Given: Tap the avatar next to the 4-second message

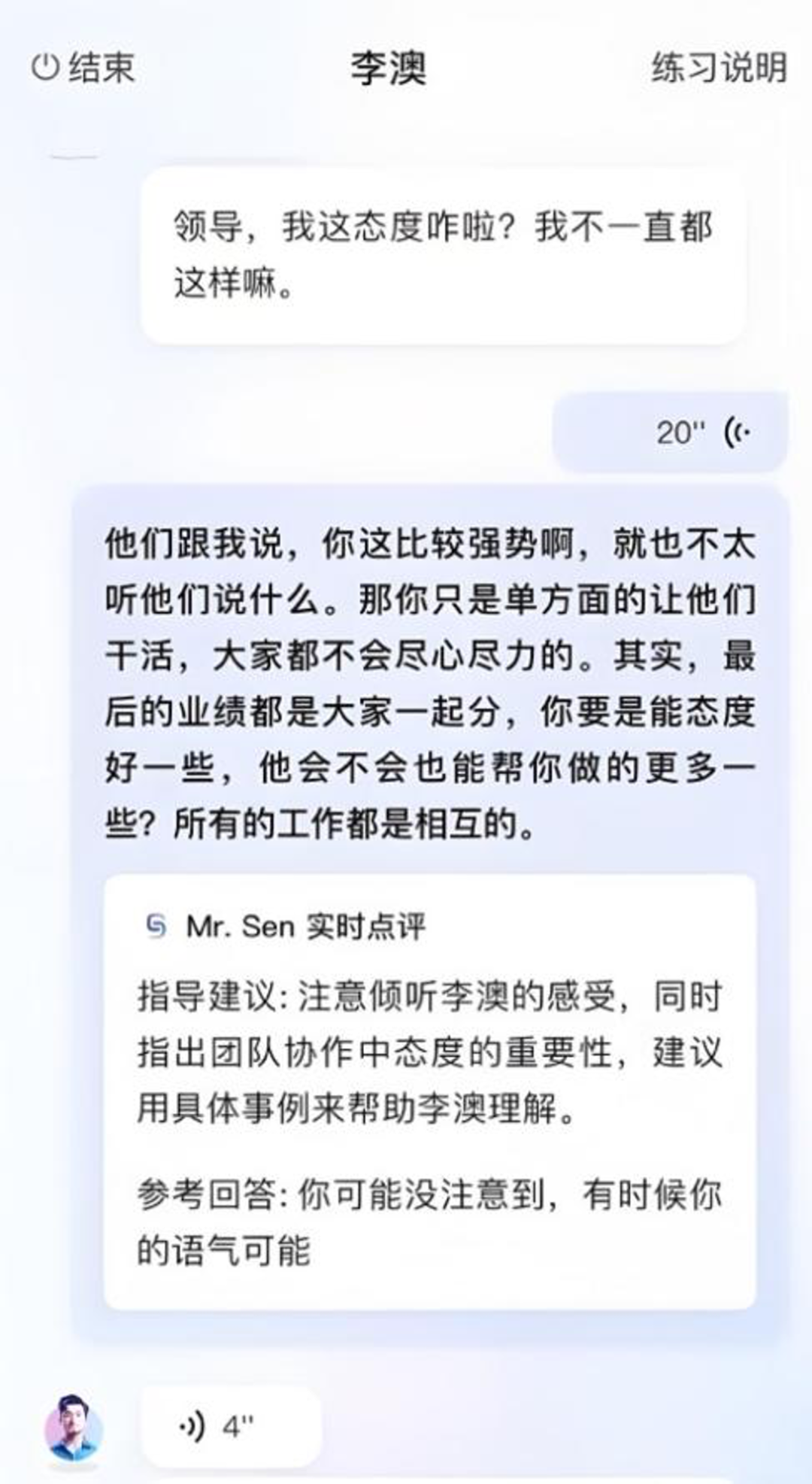Looking at the screenshot, I should pyautogui.click(x=73, y=1427).
